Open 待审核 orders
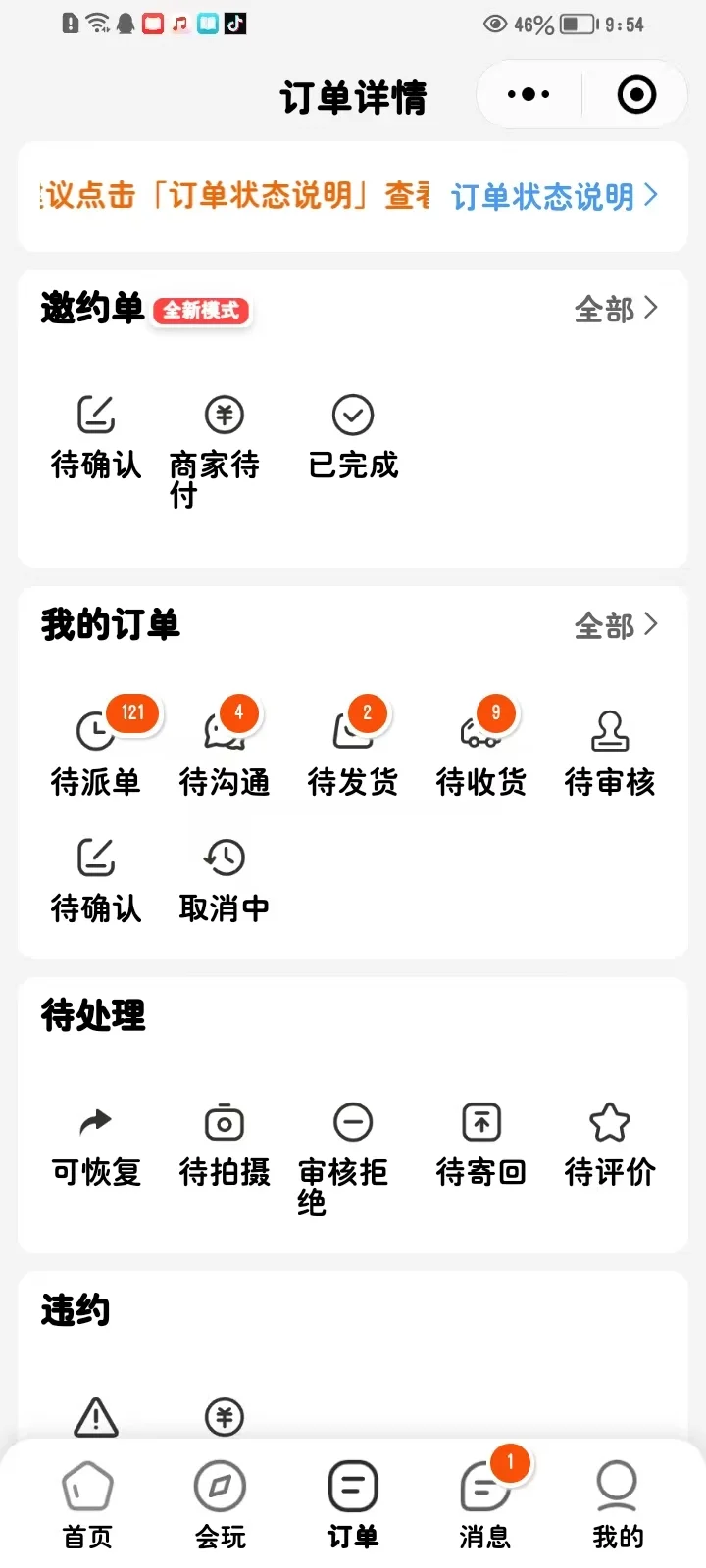The height and width of the screenshot is (1568, 706). (x=610, y=753)
